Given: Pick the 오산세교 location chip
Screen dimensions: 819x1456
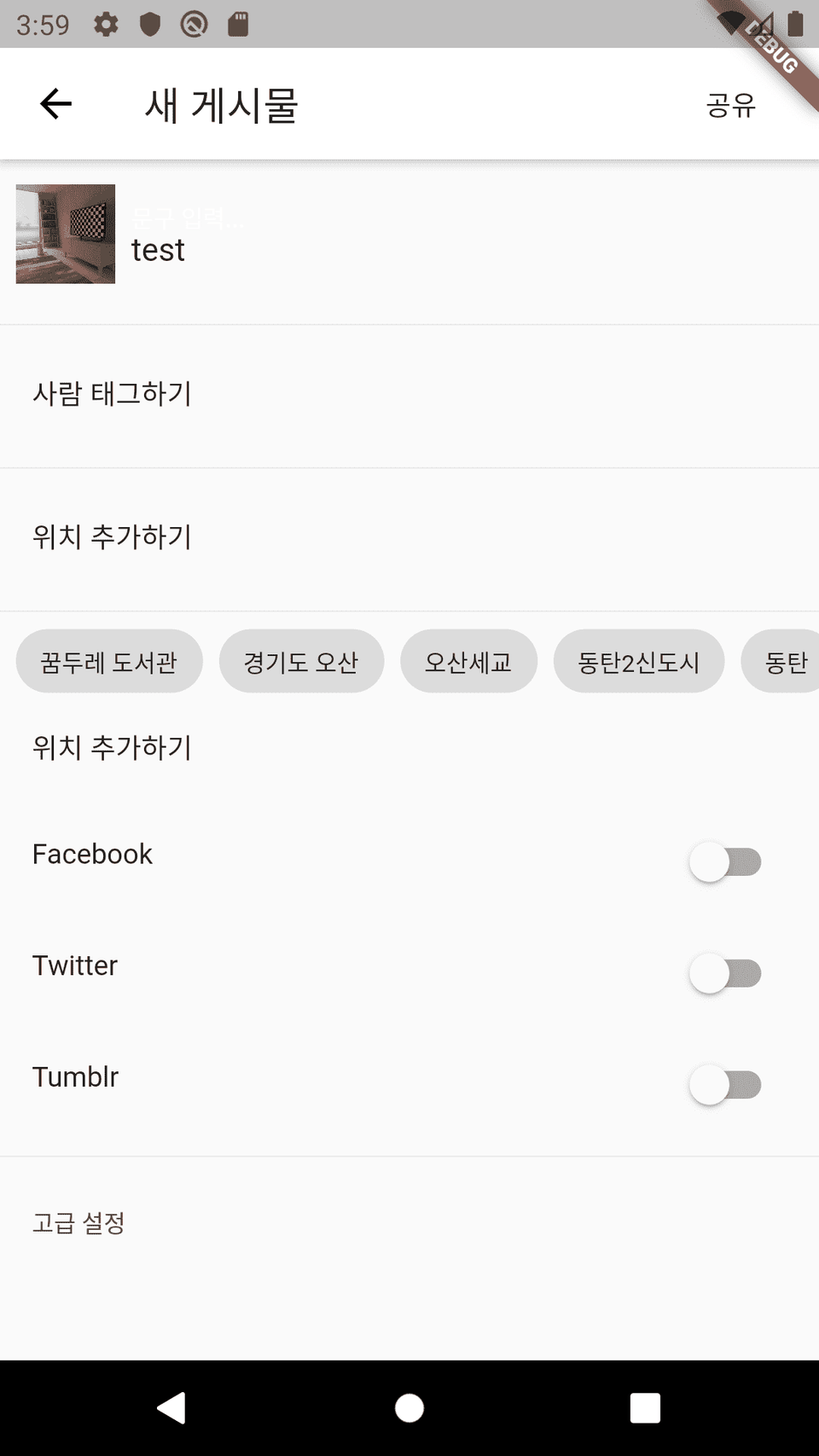Looking at the screenshot, I should click(x=468, y=662).
